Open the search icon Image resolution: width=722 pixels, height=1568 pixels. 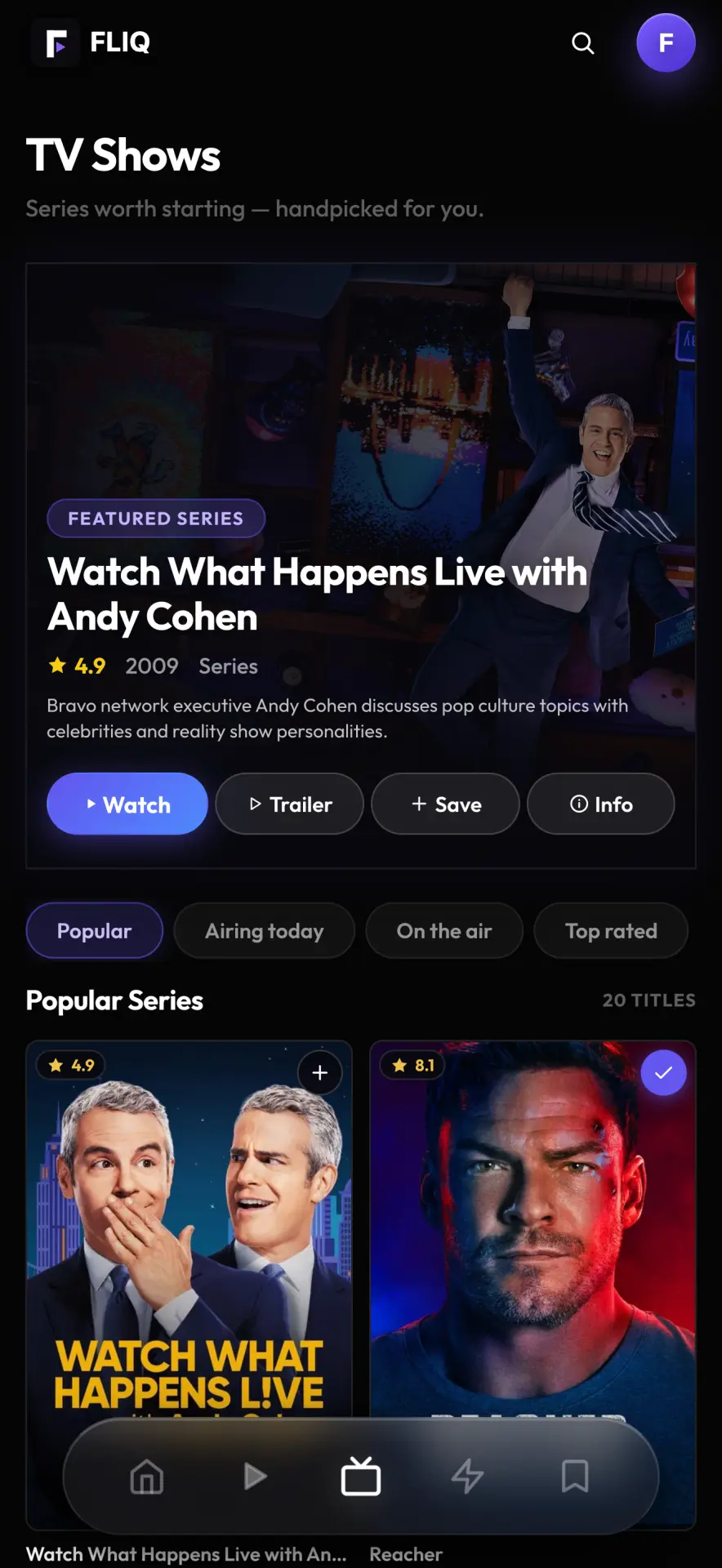(x=582, y=43)
